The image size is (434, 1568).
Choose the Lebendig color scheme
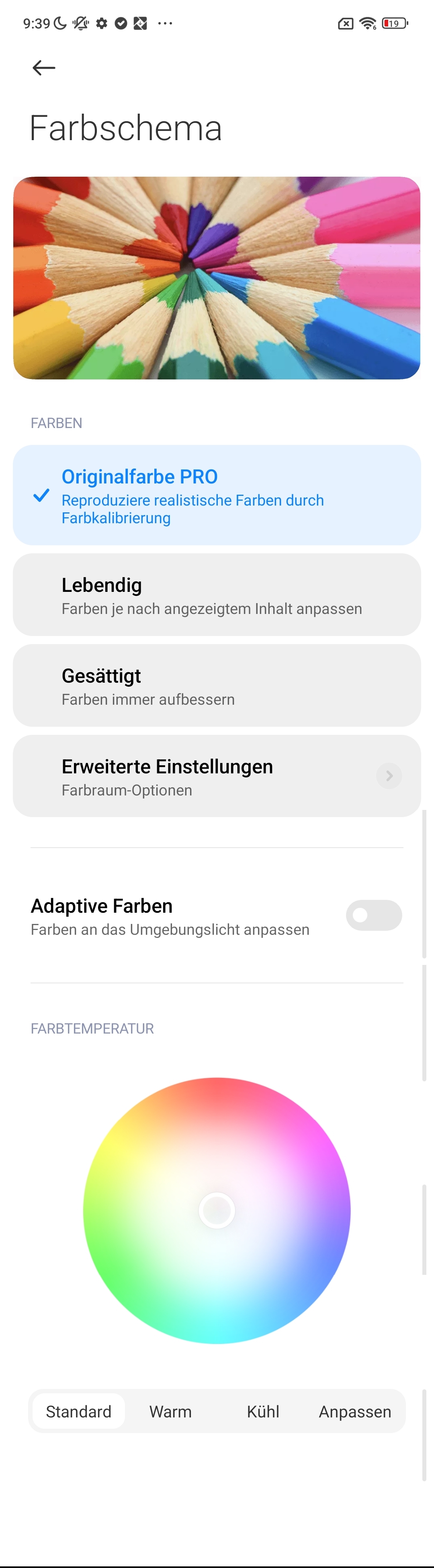[x=216, y=595]
